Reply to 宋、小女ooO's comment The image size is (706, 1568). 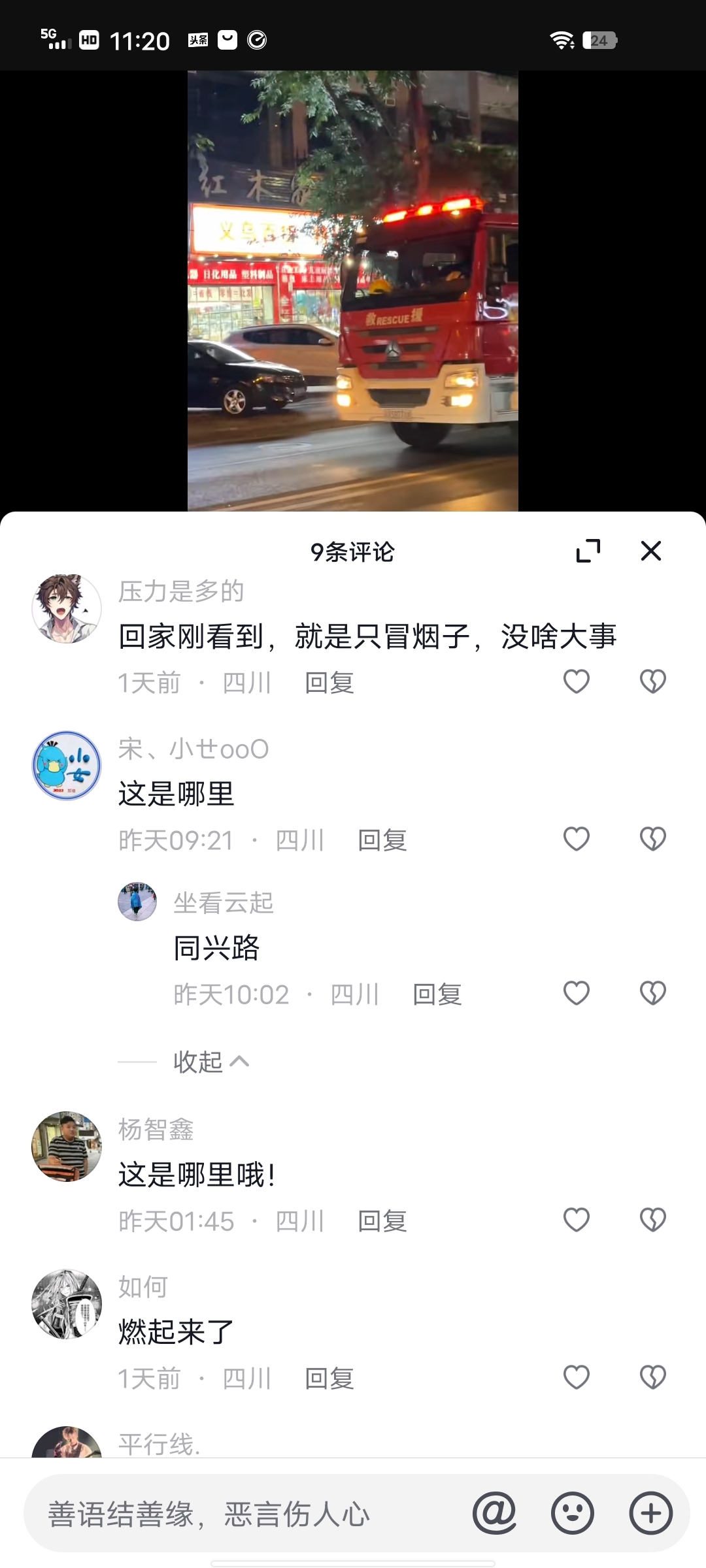pos(382,840)
